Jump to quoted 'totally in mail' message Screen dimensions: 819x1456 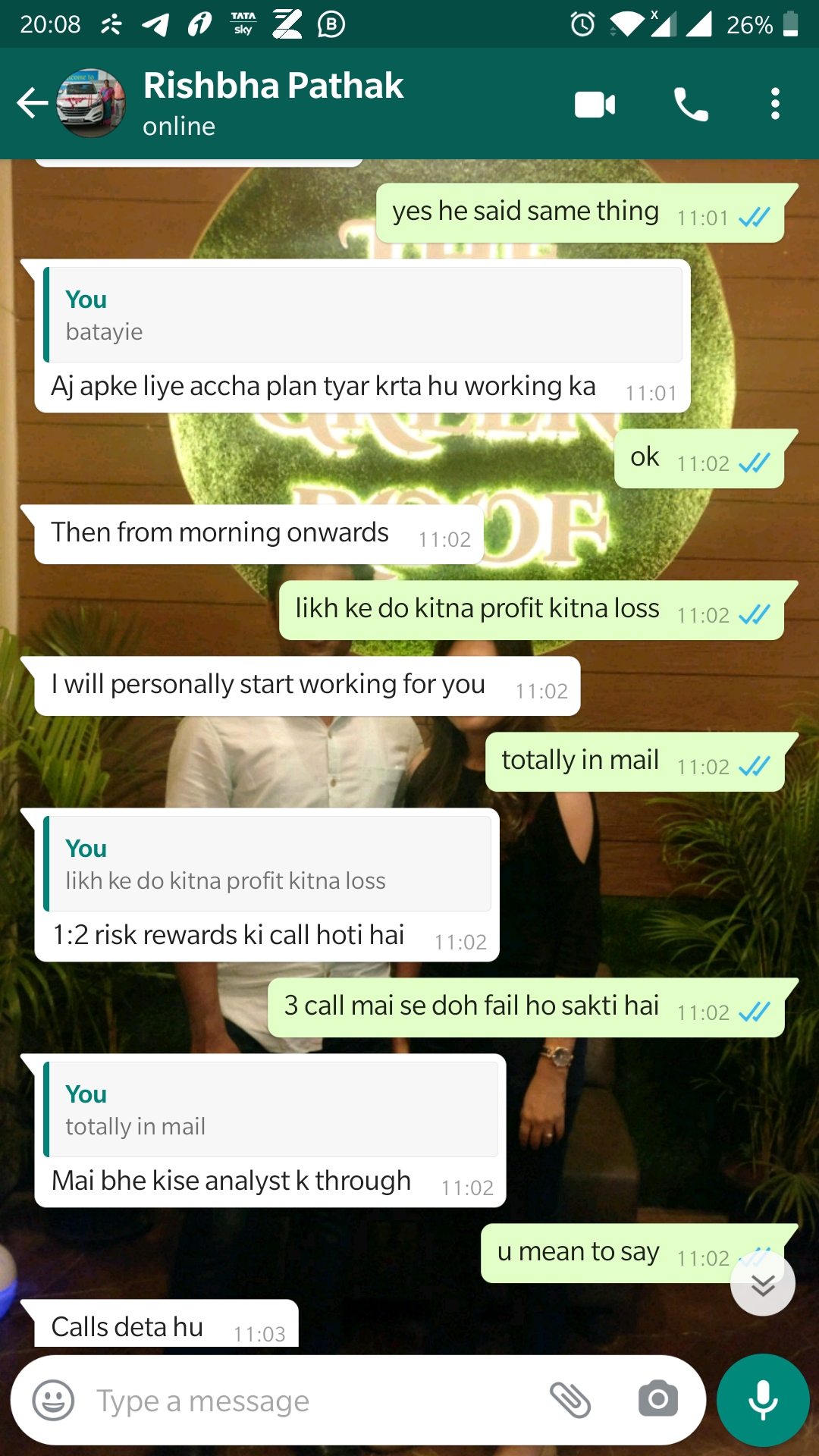[271, 1109]
